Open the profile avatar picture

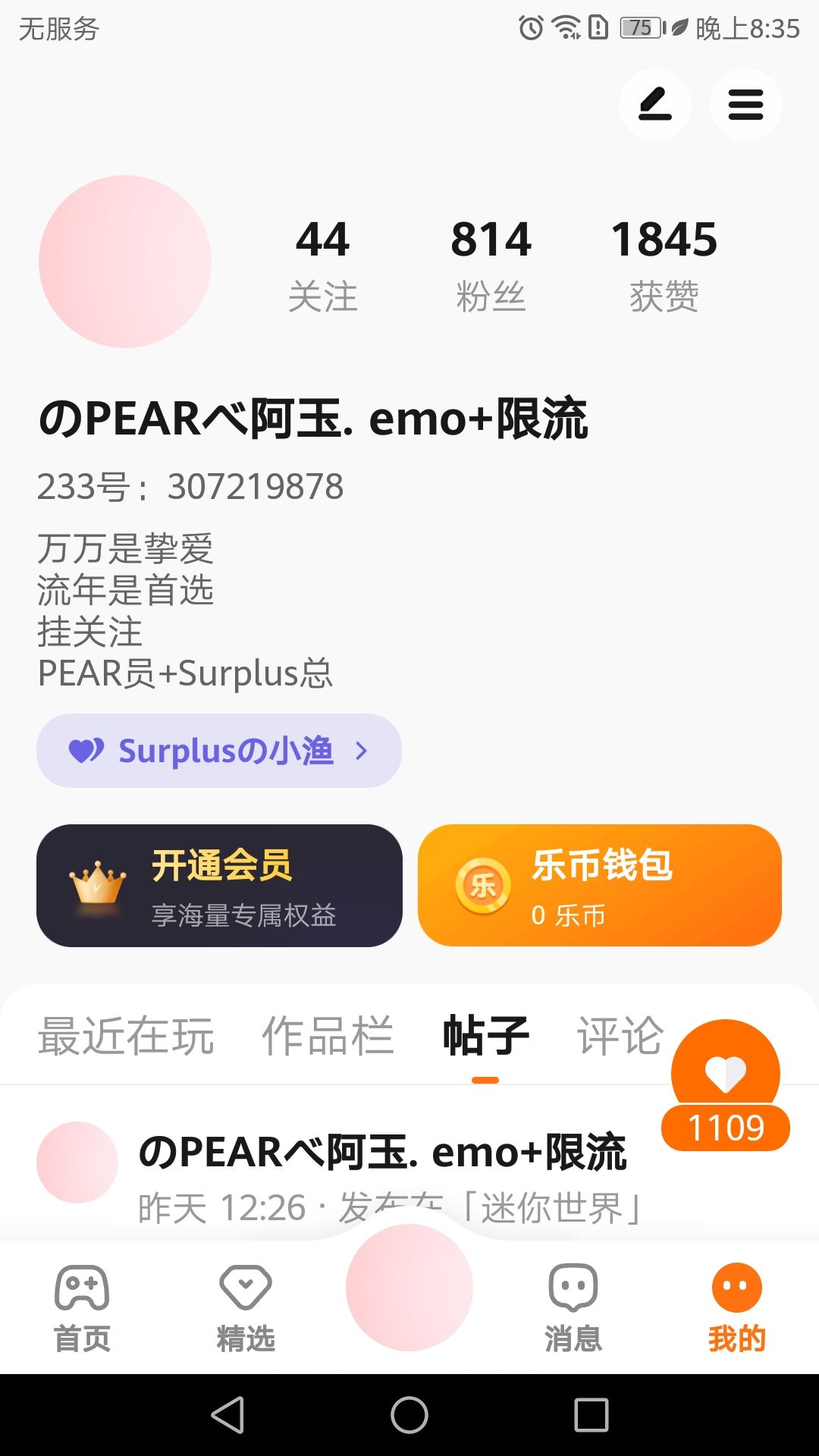pos(125,262)
